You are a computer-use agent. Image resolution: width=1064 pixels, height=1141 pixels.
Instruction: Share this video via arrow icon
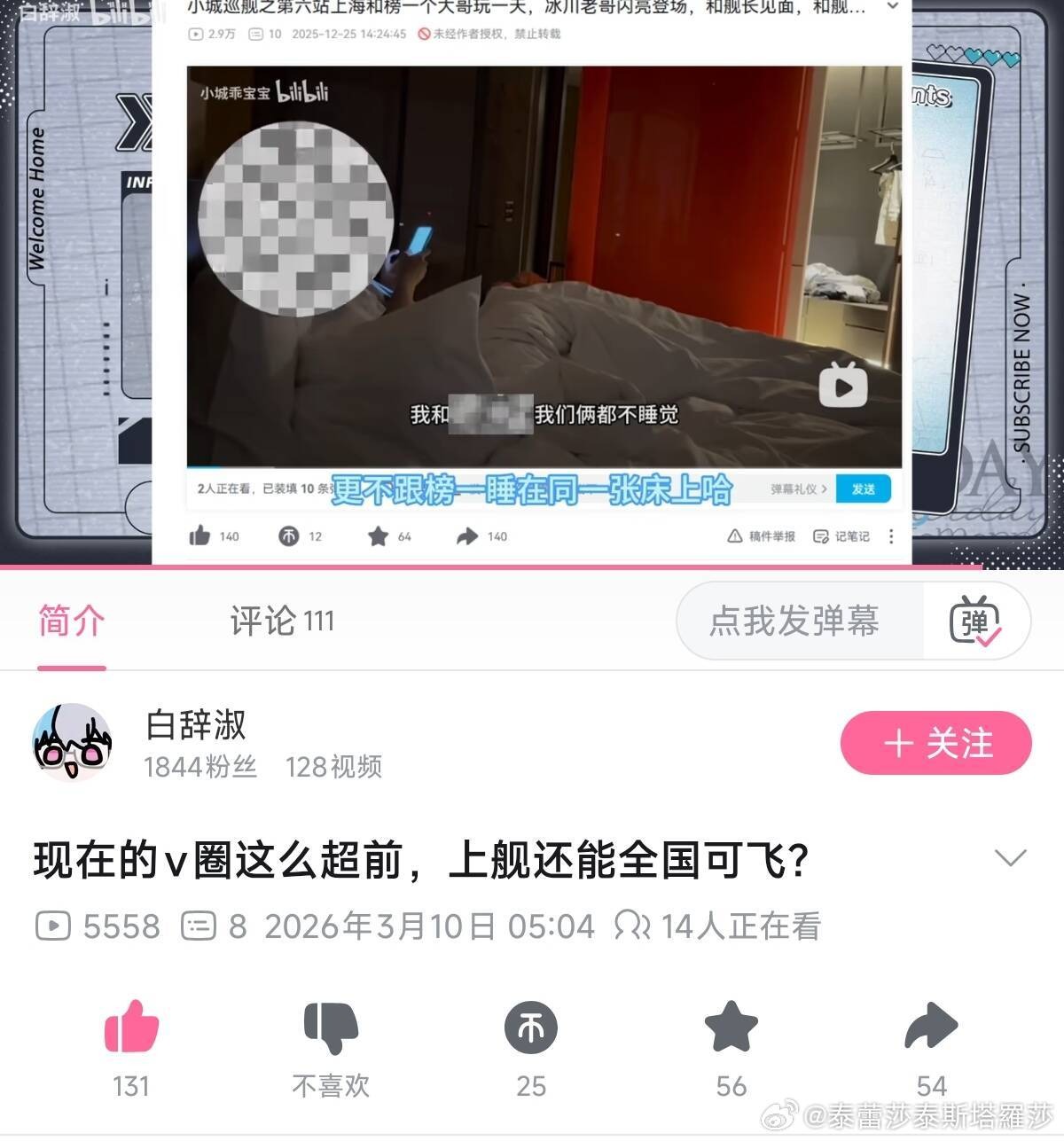[x=931, y=1028]
